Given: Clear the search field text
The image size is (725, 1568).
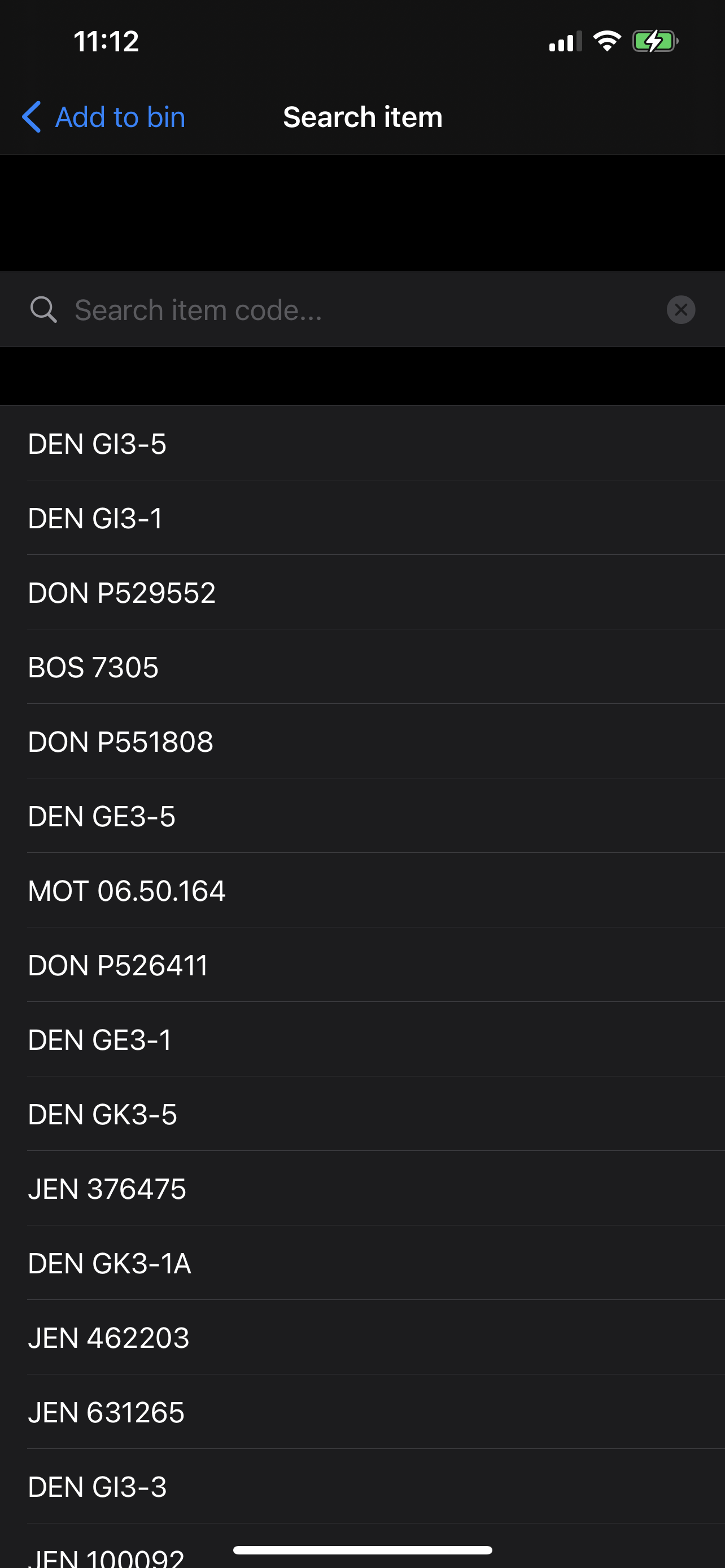Looking at the screenshot, I should pos(680,310).
